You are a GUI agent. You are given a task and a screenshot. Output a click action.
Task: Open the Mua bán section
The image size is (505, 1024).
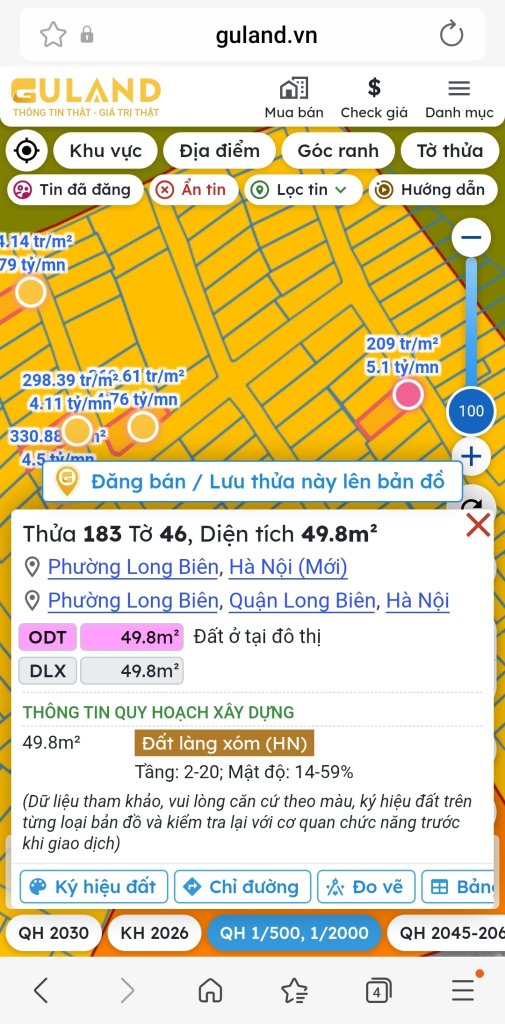point(294,99)
